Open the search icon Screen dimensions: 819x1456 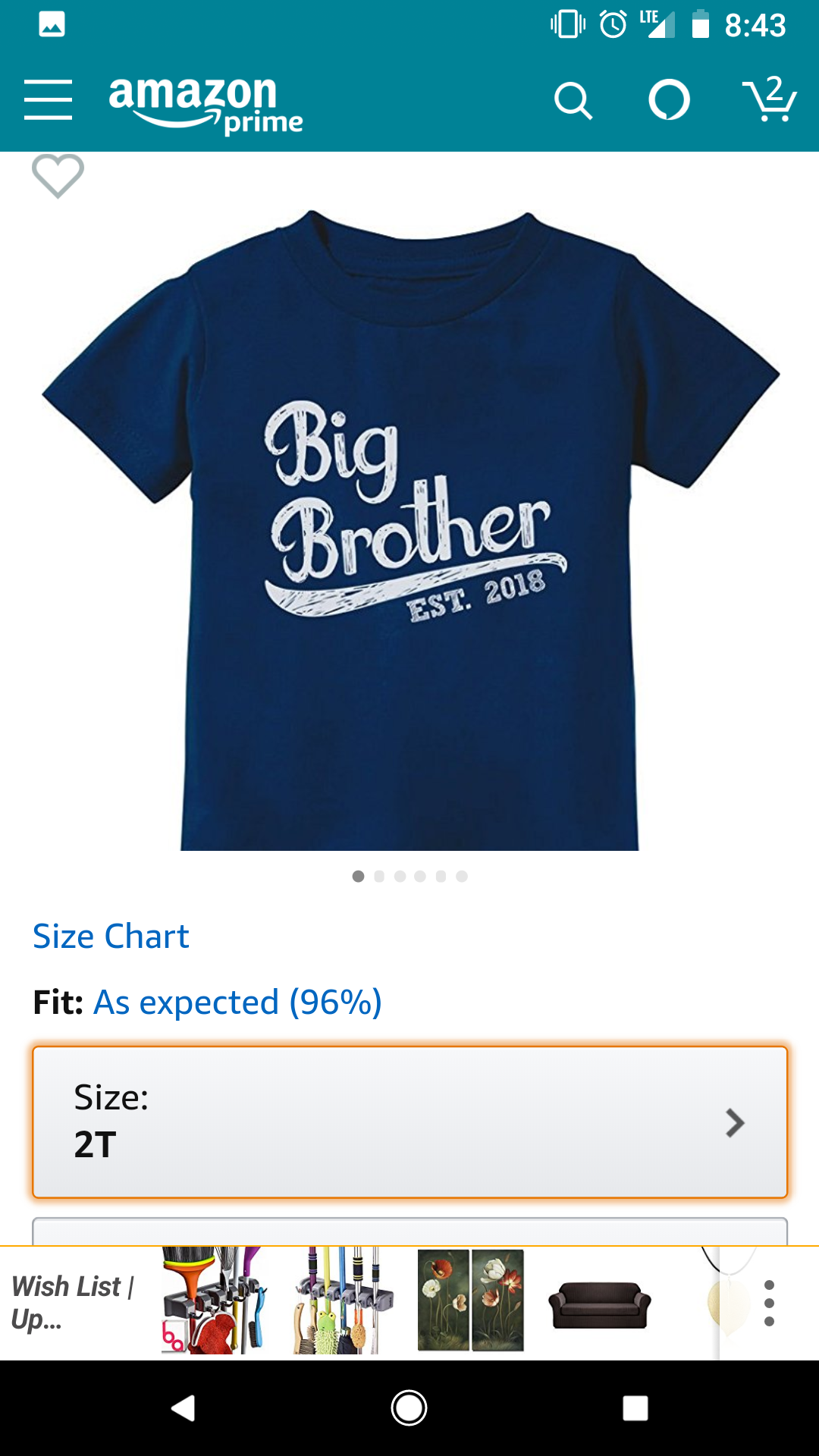coord(573,101)
